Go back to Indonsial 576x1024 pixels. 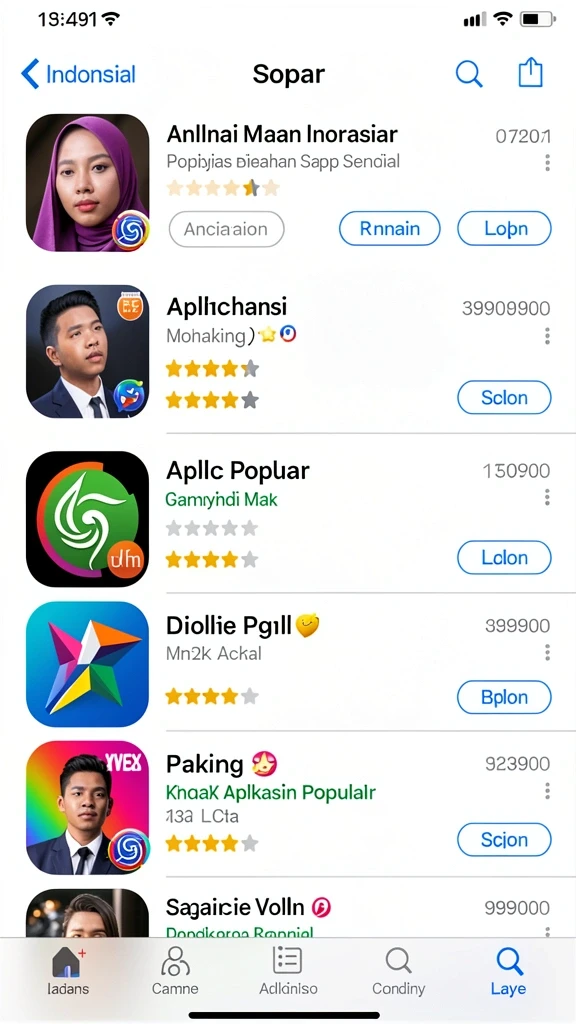pyautogui.click(x=78, y=74)
